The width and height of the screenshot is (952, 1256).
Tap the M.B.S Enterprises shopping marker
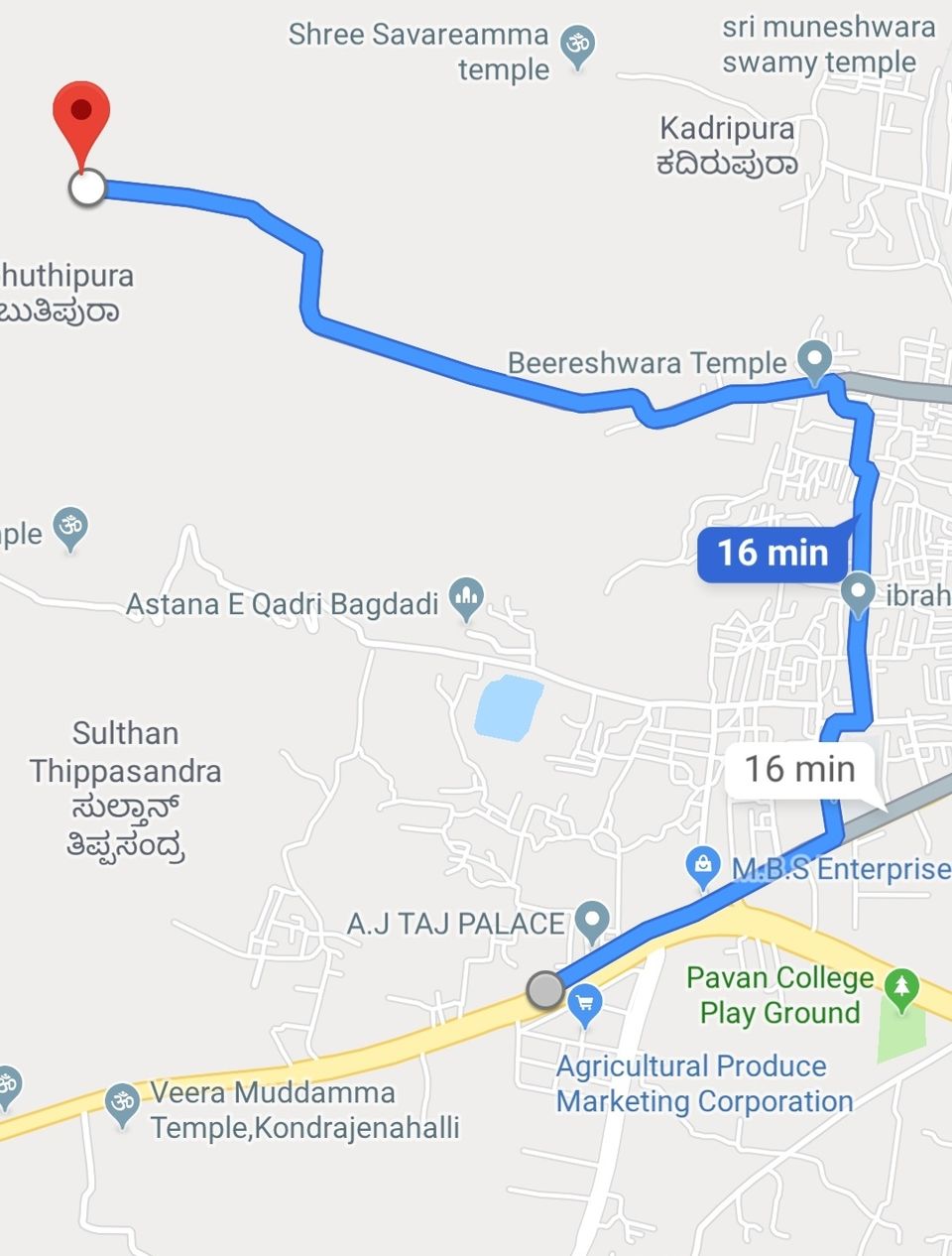coord(703,866)
